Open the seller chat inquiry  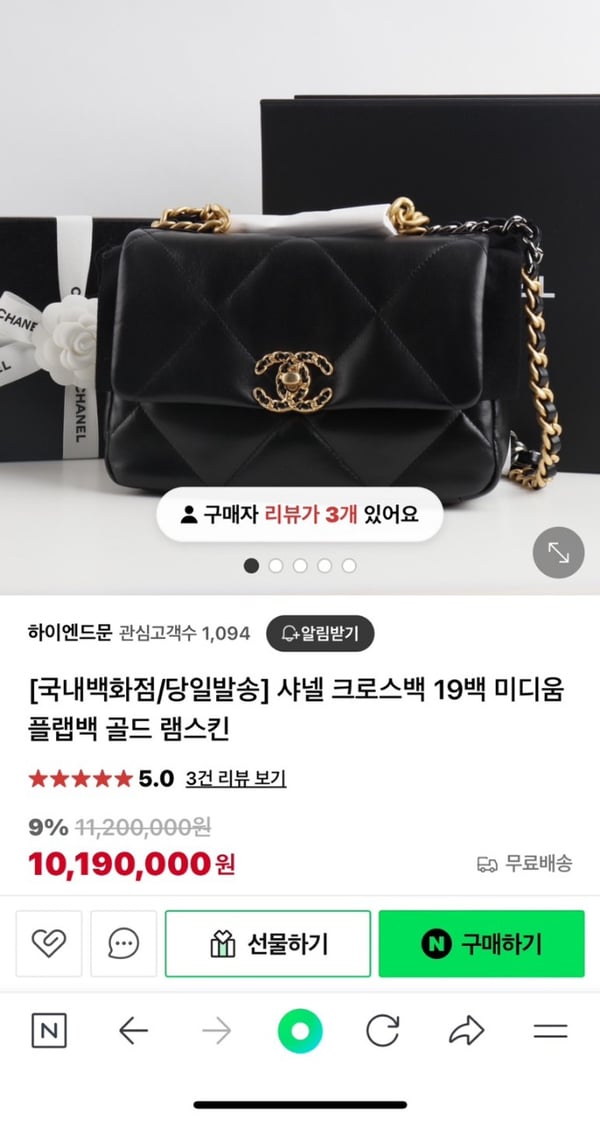click(x=124, y=943)
